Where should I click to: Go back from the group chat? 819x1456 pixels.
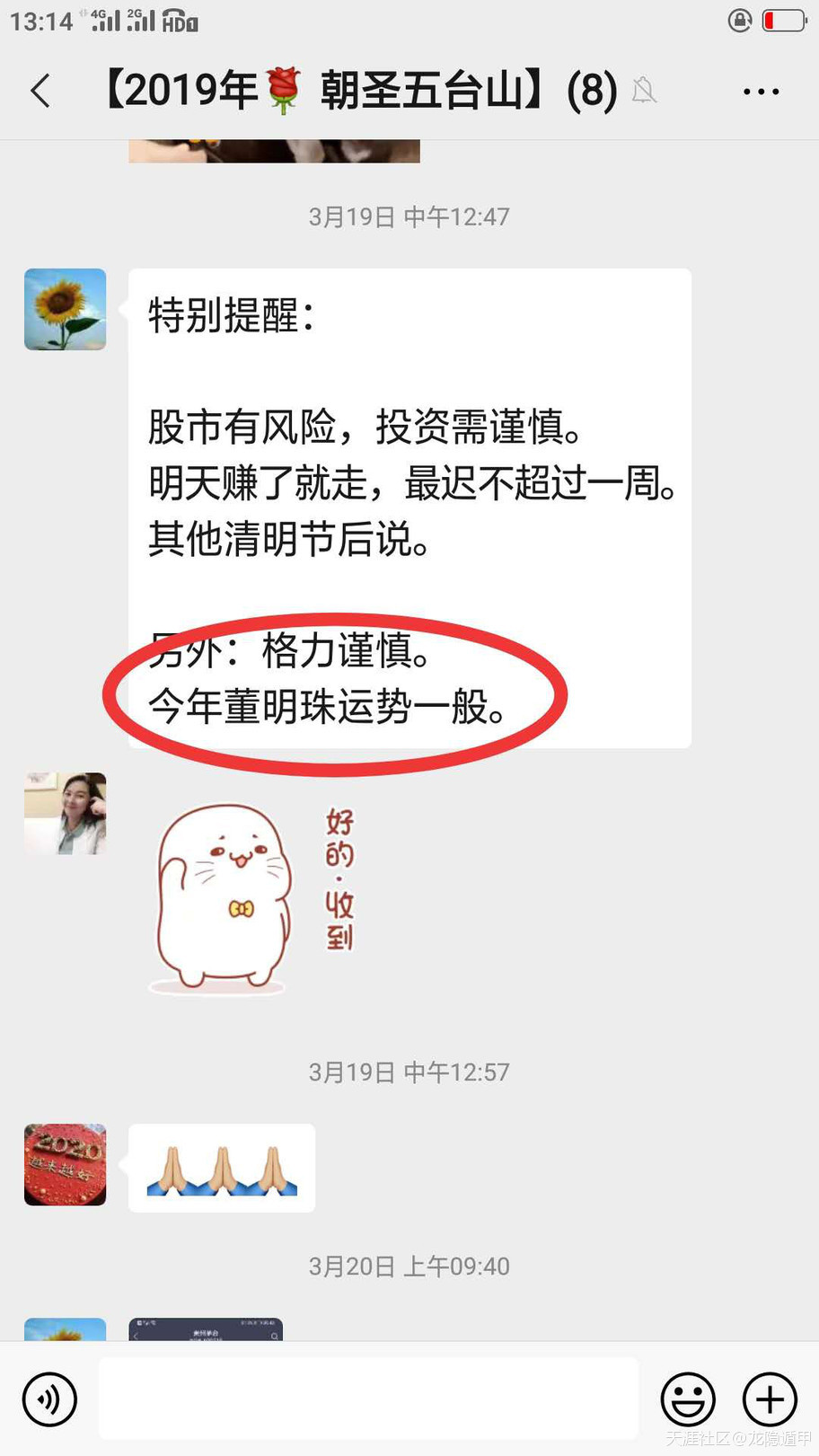coord(41,91)
